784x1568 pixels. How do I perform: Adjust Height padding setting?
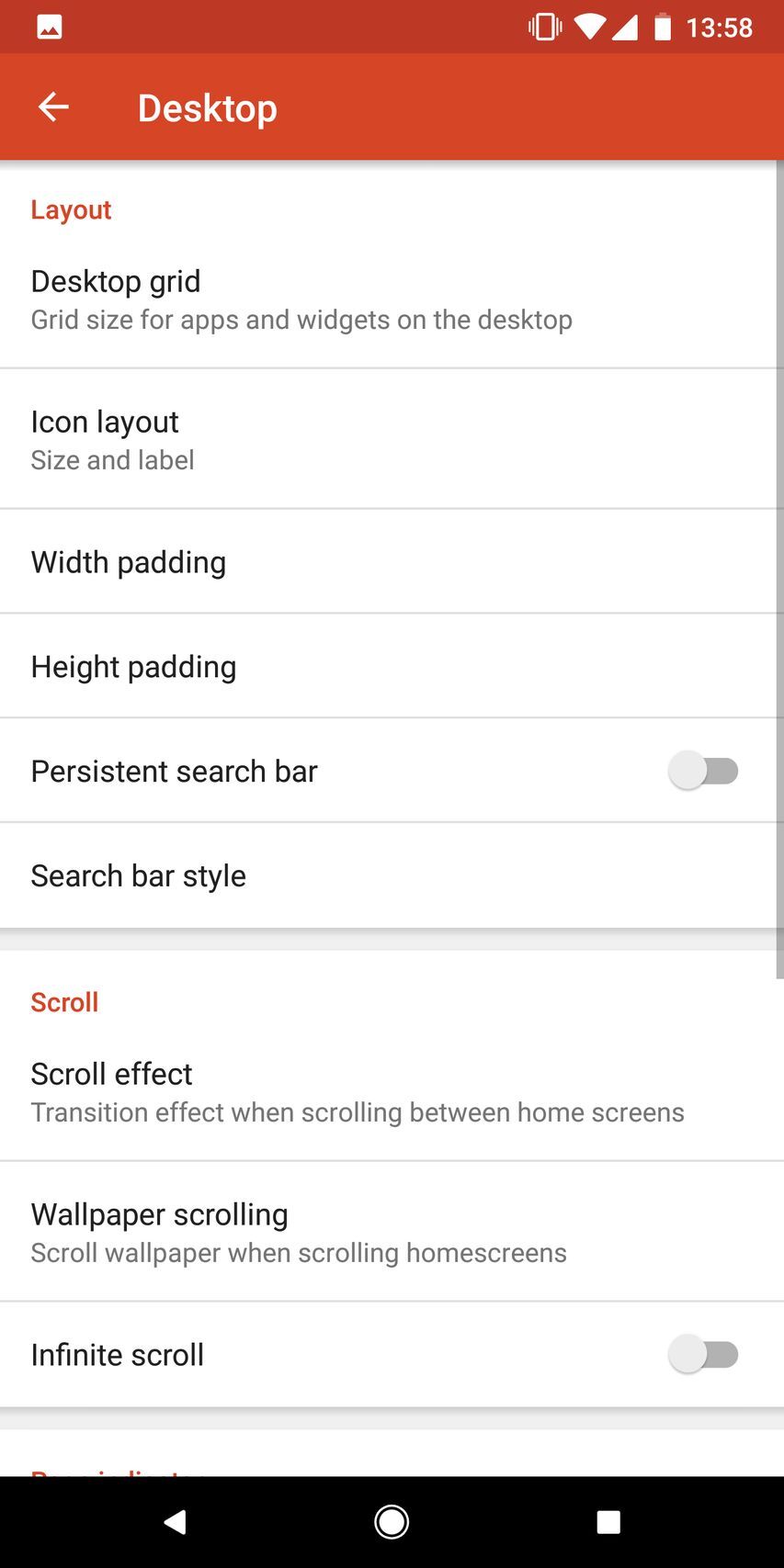pos(392,665)
